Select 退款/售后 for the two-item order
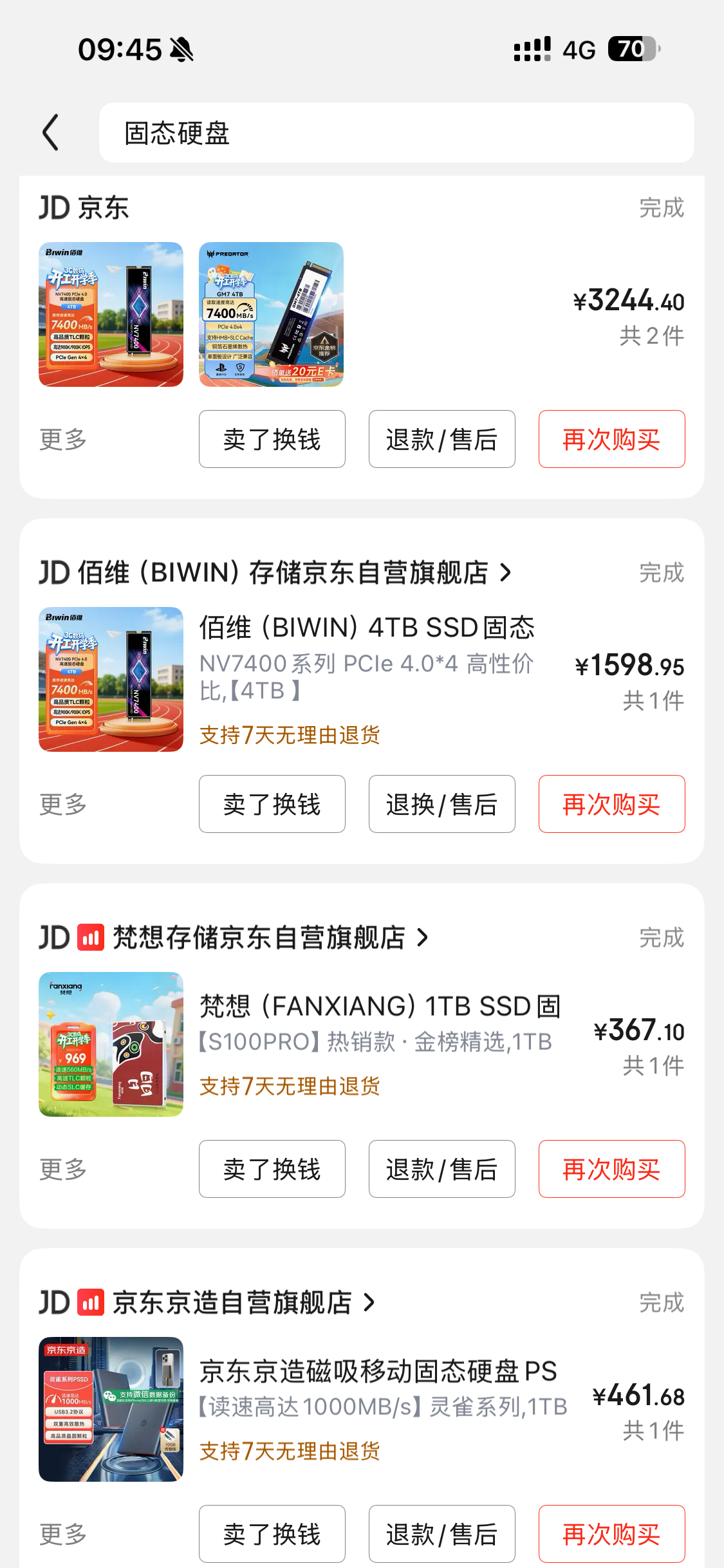The height and width of the screenshot is (1568, 724). pyautogui.click(x=441, y=440)
